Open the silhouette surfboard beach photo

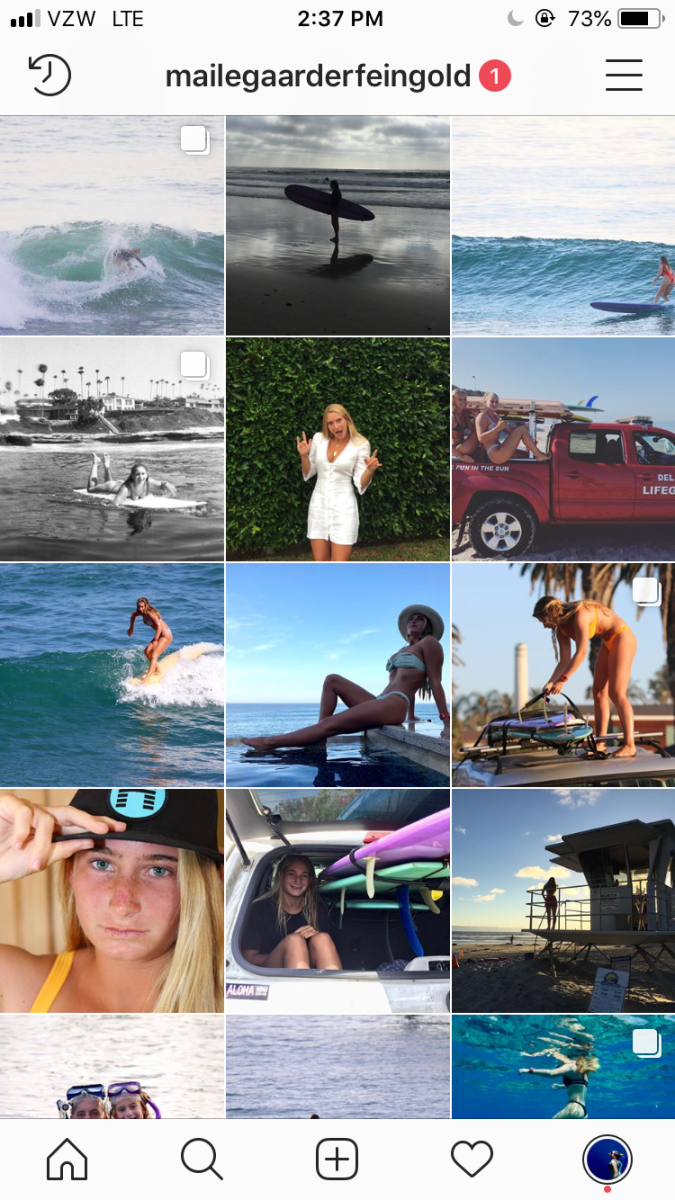point(337,225)
